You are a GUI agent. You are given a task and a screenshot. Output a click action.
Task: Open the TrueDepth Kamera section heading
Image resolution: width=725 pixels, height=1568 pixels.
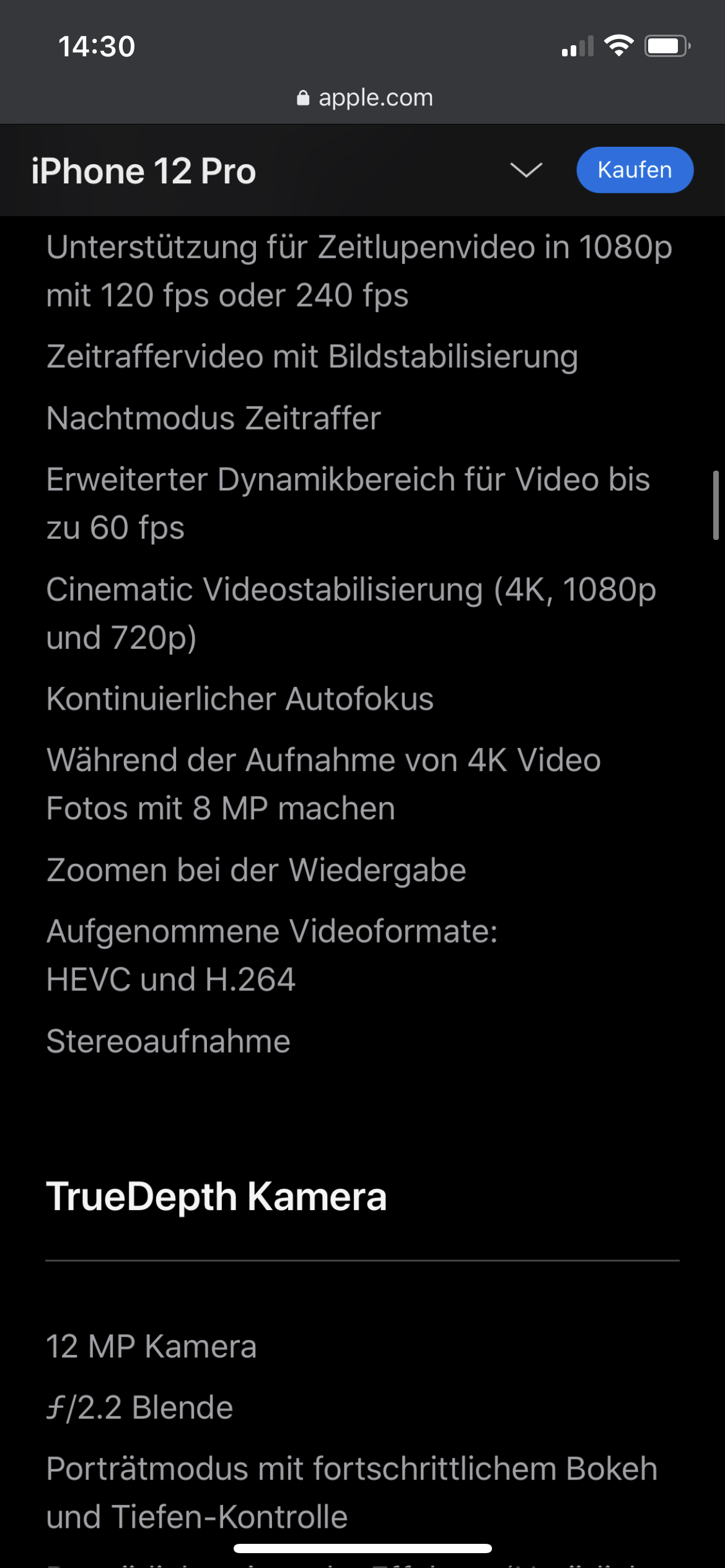pyautogui.click(x=217, y=1195)
